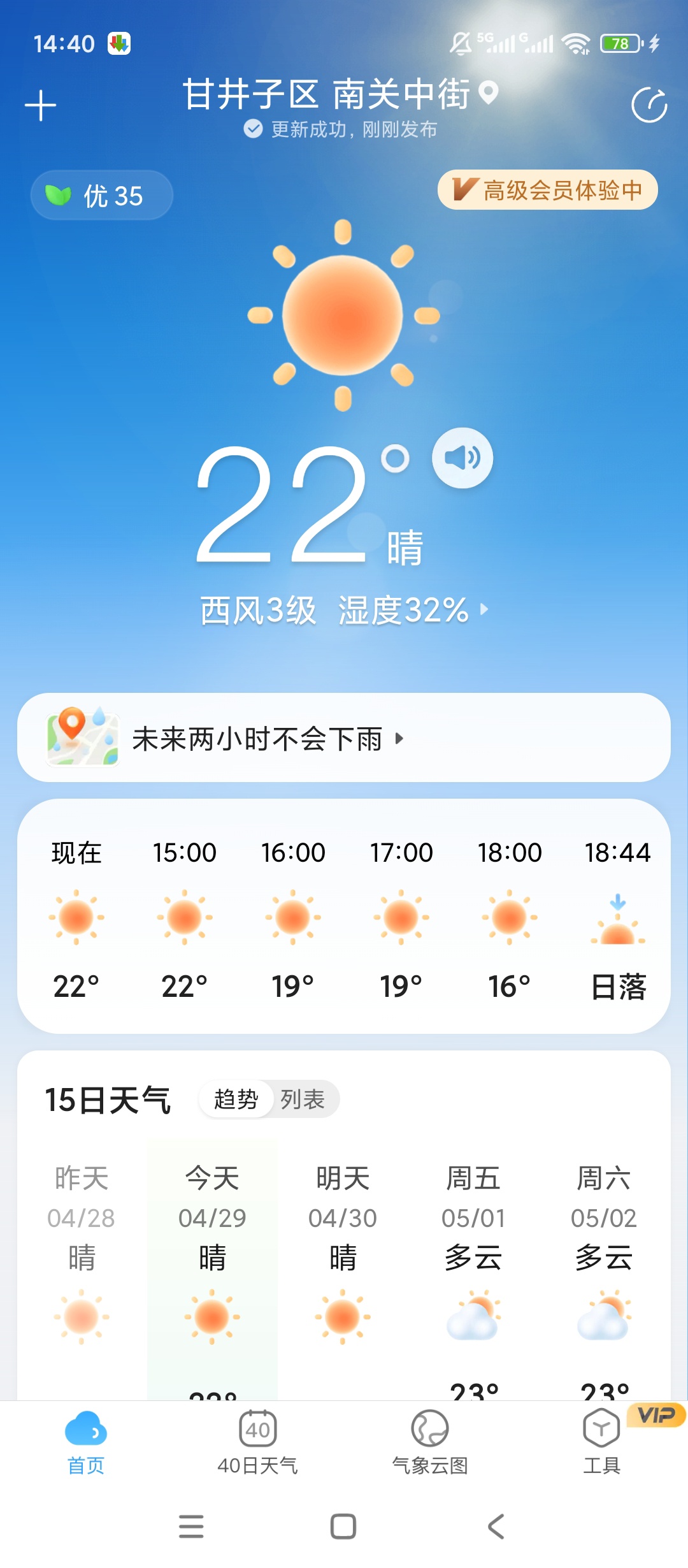This screenshot has width=688, height=1568.
Task: Switch the 15日天气 view to 列表
Action: [x=303, y=1100]
